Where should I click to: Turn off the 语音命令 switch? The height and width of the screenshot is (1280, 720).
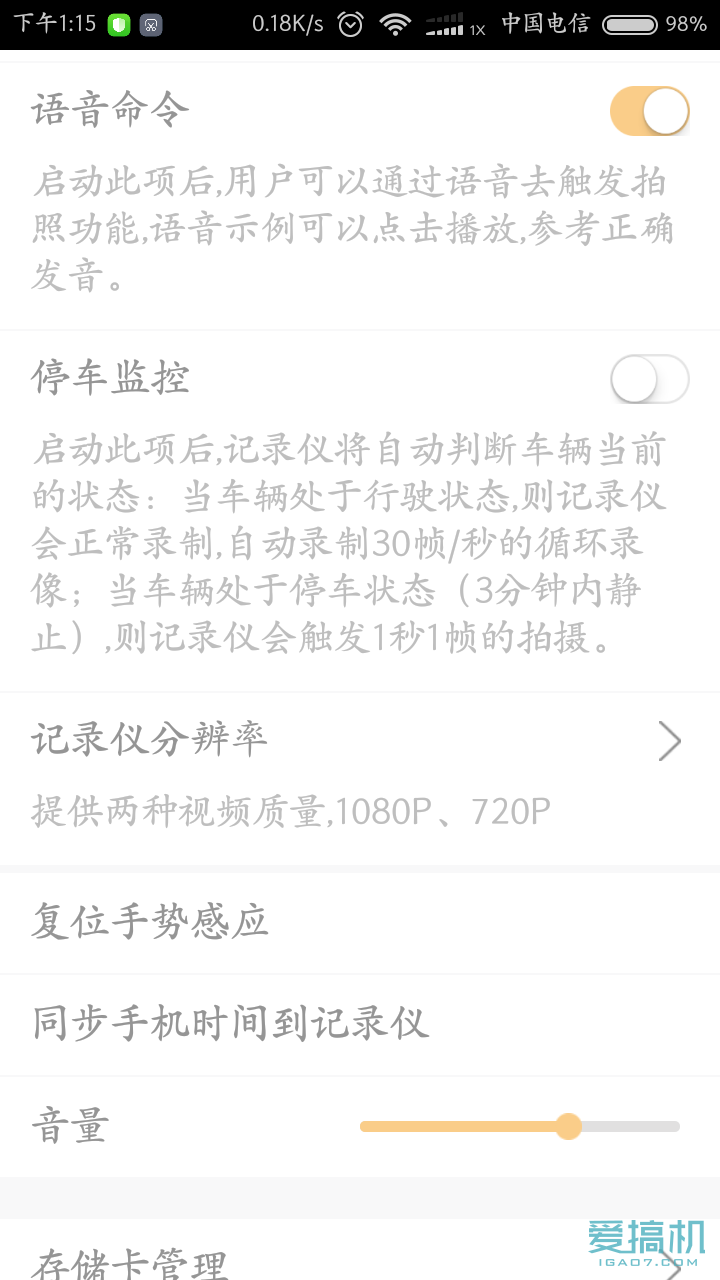point(650,111)
